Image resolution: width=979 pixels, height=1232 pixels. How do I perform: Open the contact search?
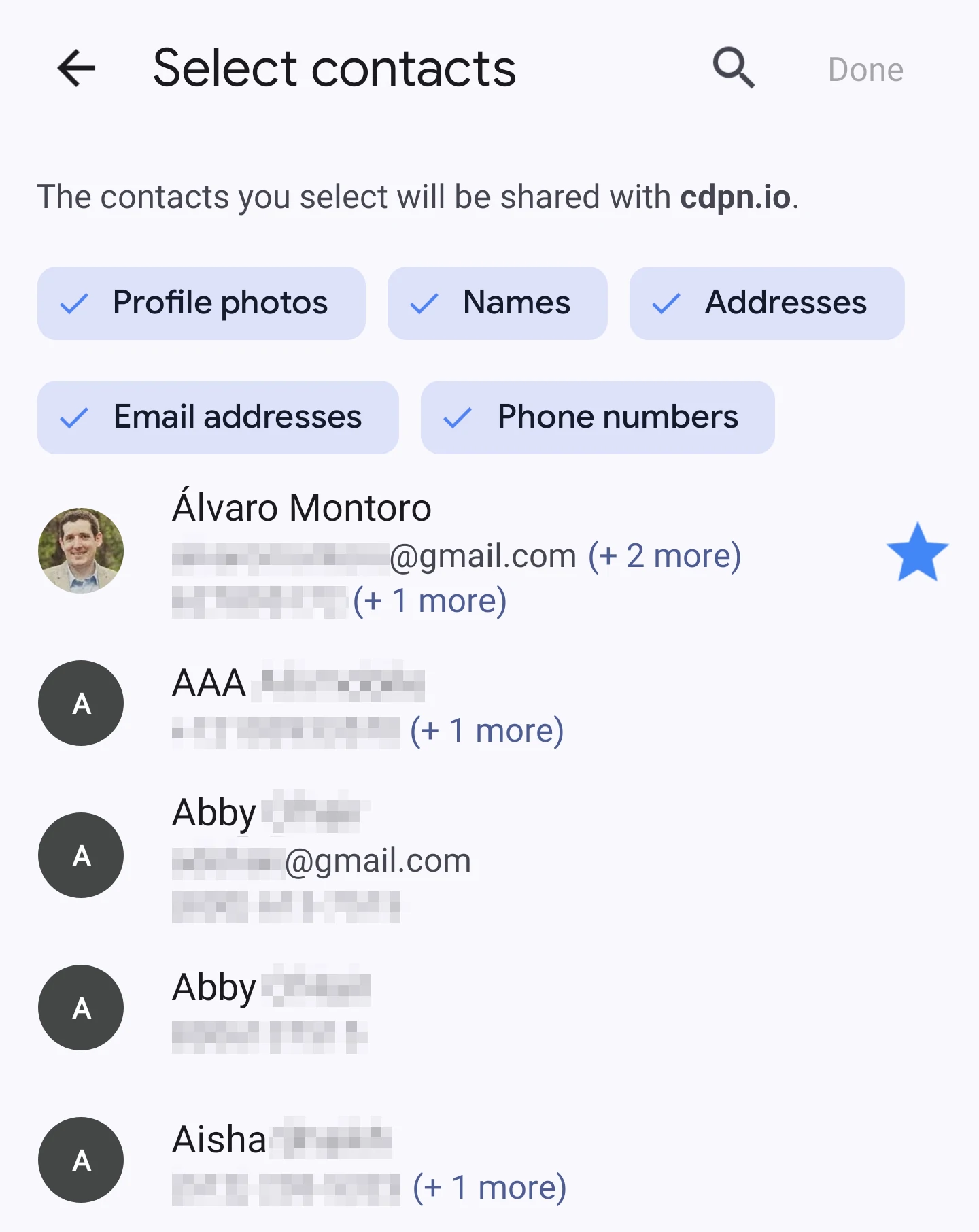tap(734, 69)
